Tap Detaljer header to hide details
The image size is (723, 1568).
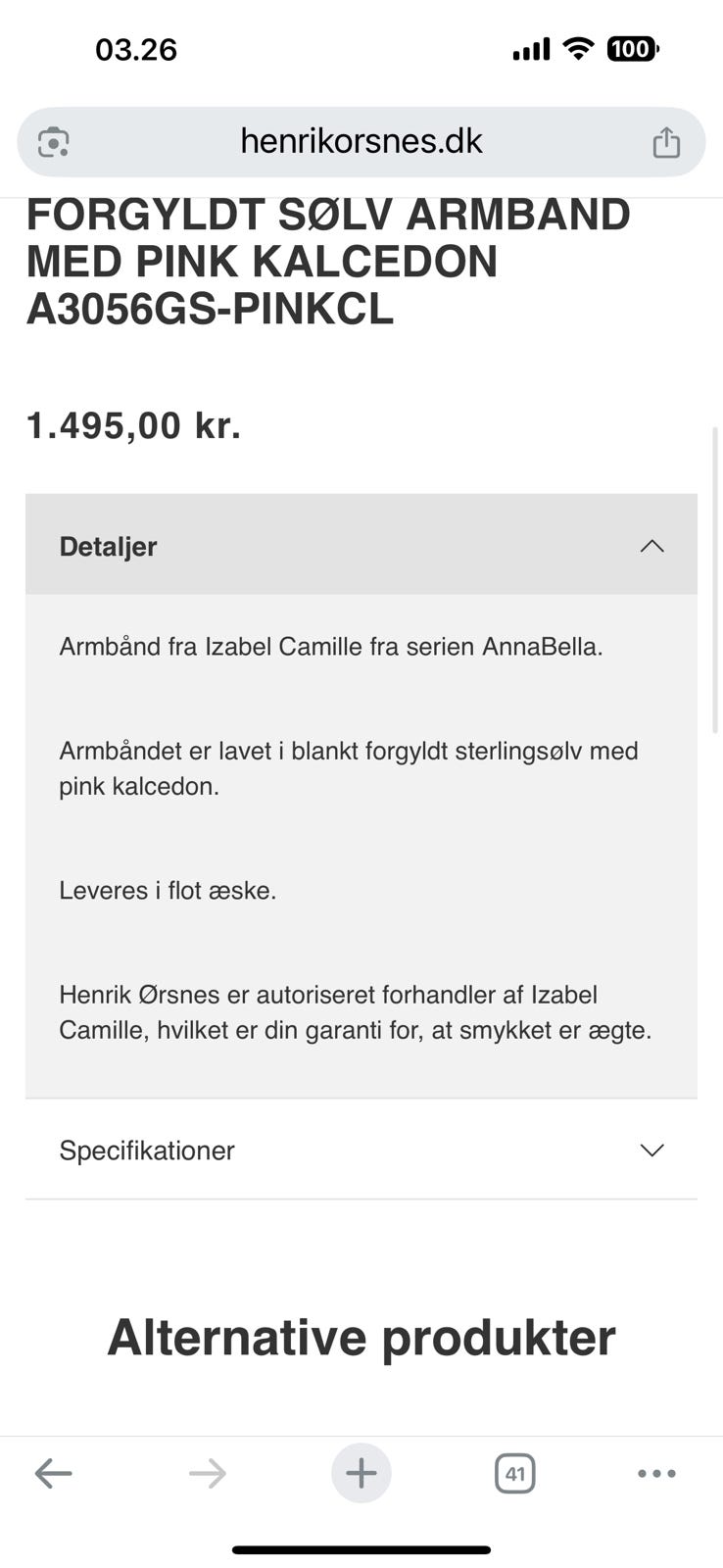point(110,545)
